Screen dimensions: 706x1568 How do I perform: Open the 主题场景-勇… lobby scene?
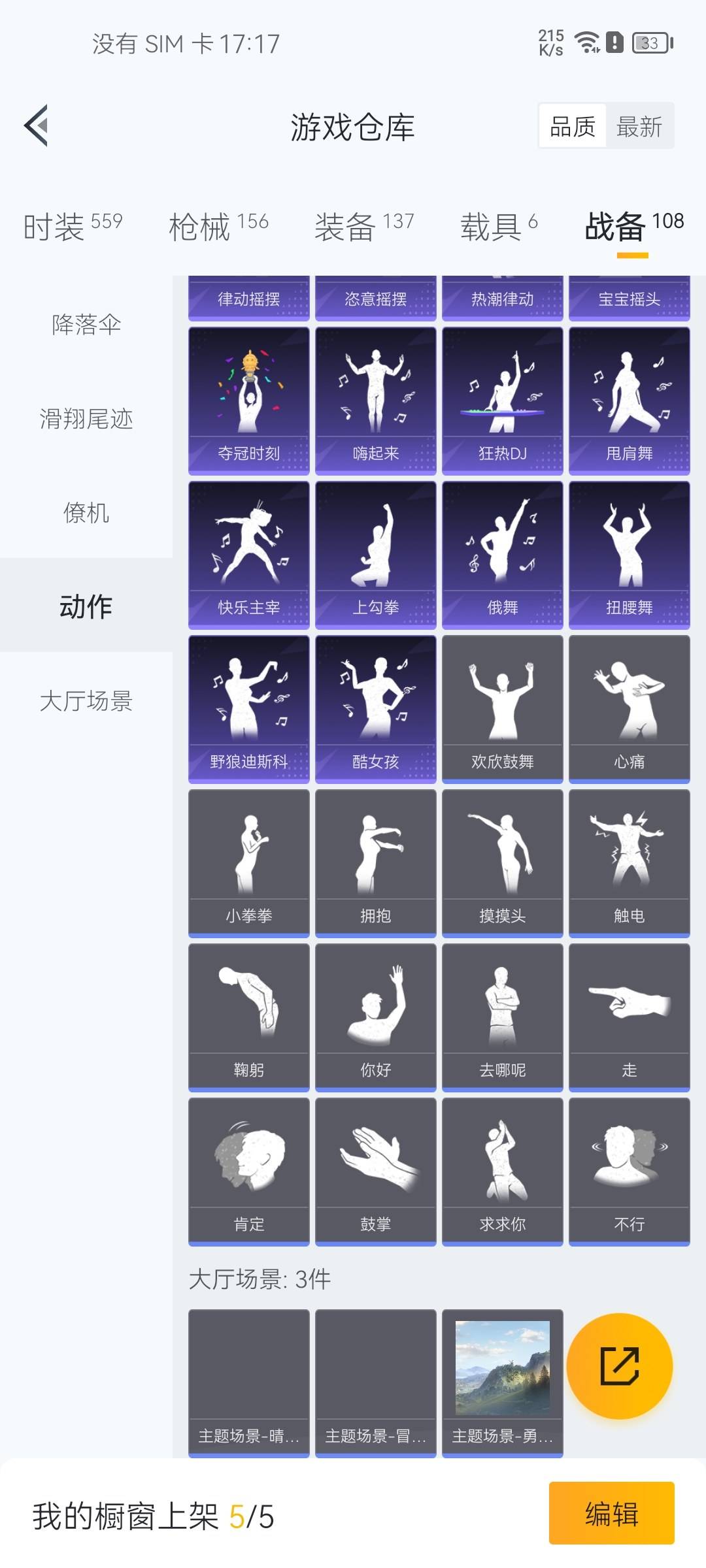coord(503,1383)
